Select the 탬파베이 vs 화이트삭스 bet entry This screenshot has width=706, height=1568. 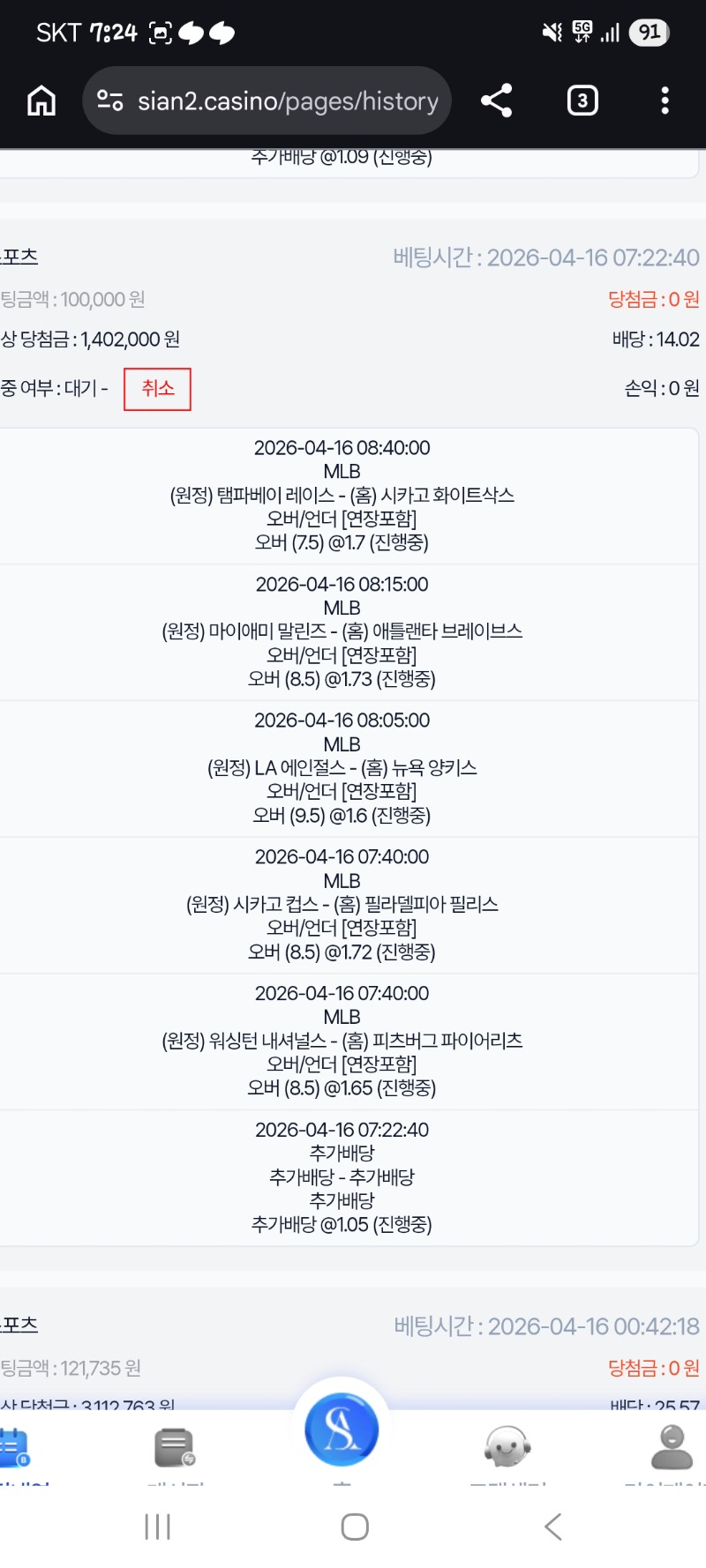(353, 496)
